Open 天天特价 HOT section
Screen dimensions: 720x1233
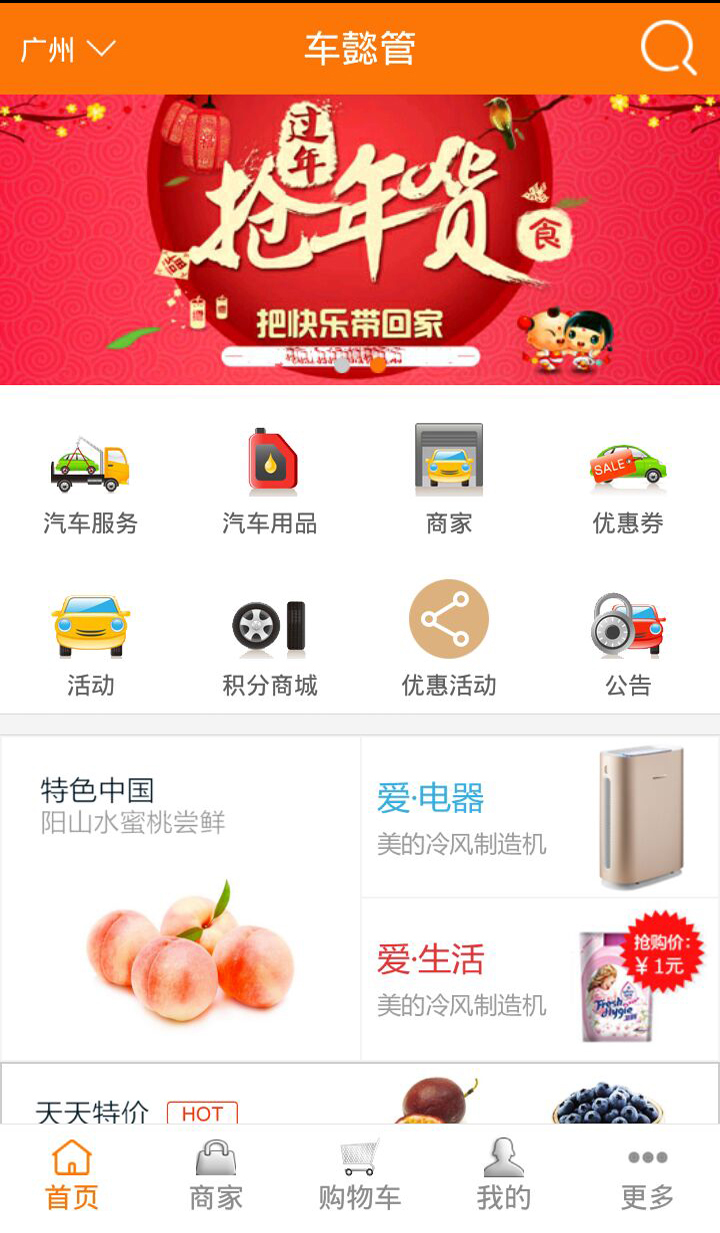[x=136, y=1108]
